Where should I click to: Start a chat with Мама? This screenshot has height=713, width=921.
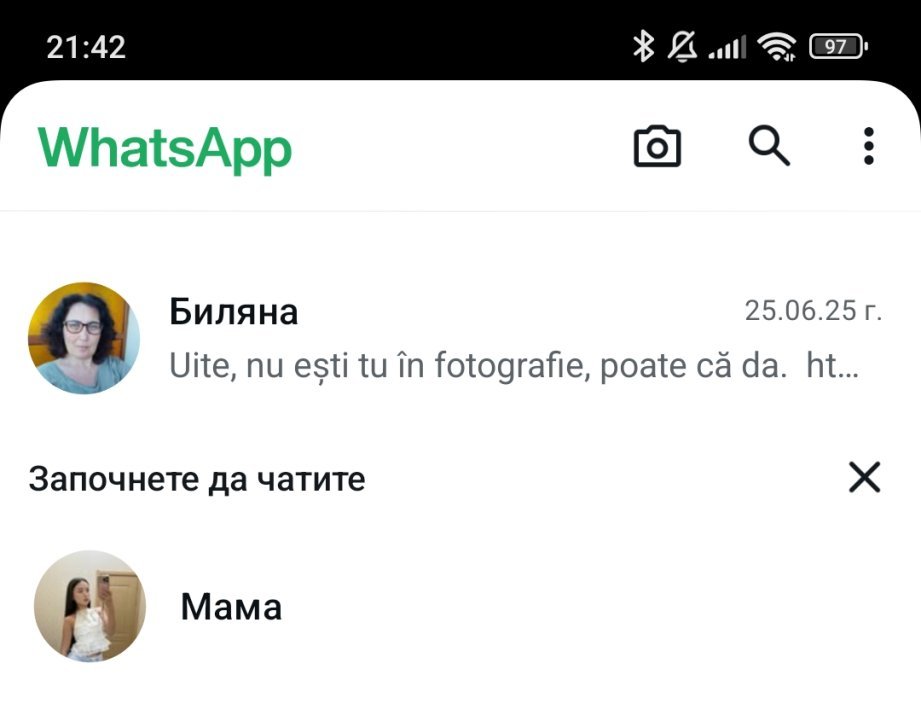point(460,606)
